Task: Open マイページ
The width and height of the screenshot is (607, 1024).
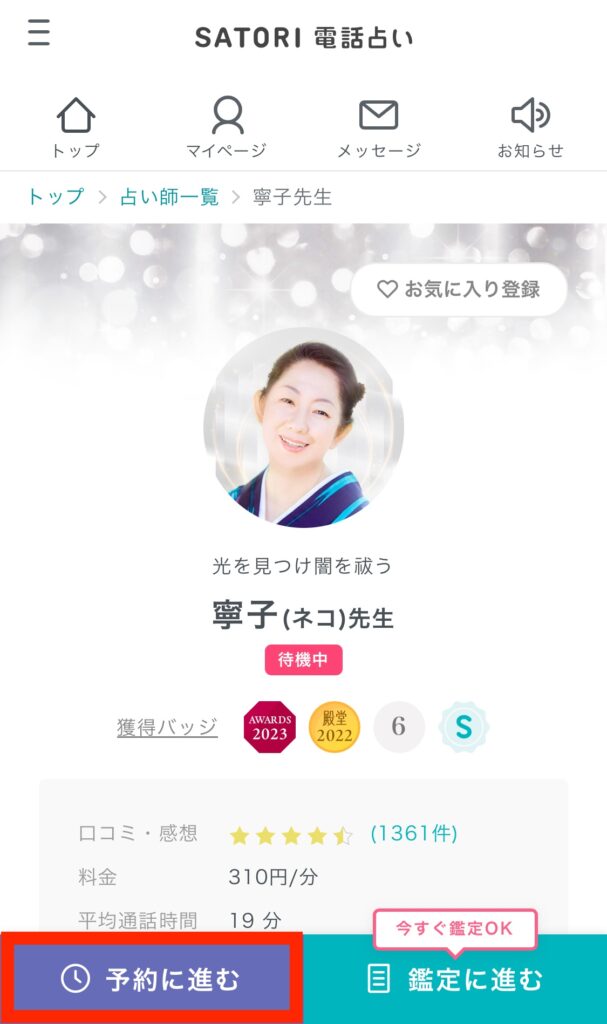Action: pyautogui.click(x=227, y=128)
